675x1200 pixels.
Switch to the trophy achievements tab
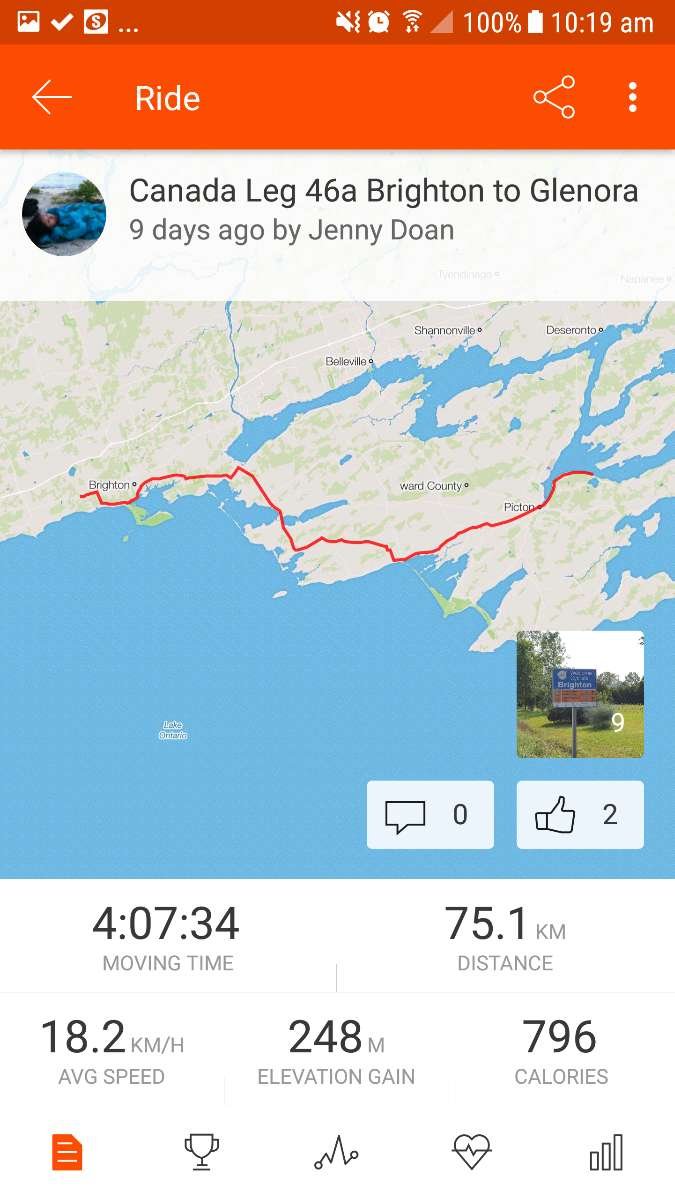click(x=202, y=1152)
